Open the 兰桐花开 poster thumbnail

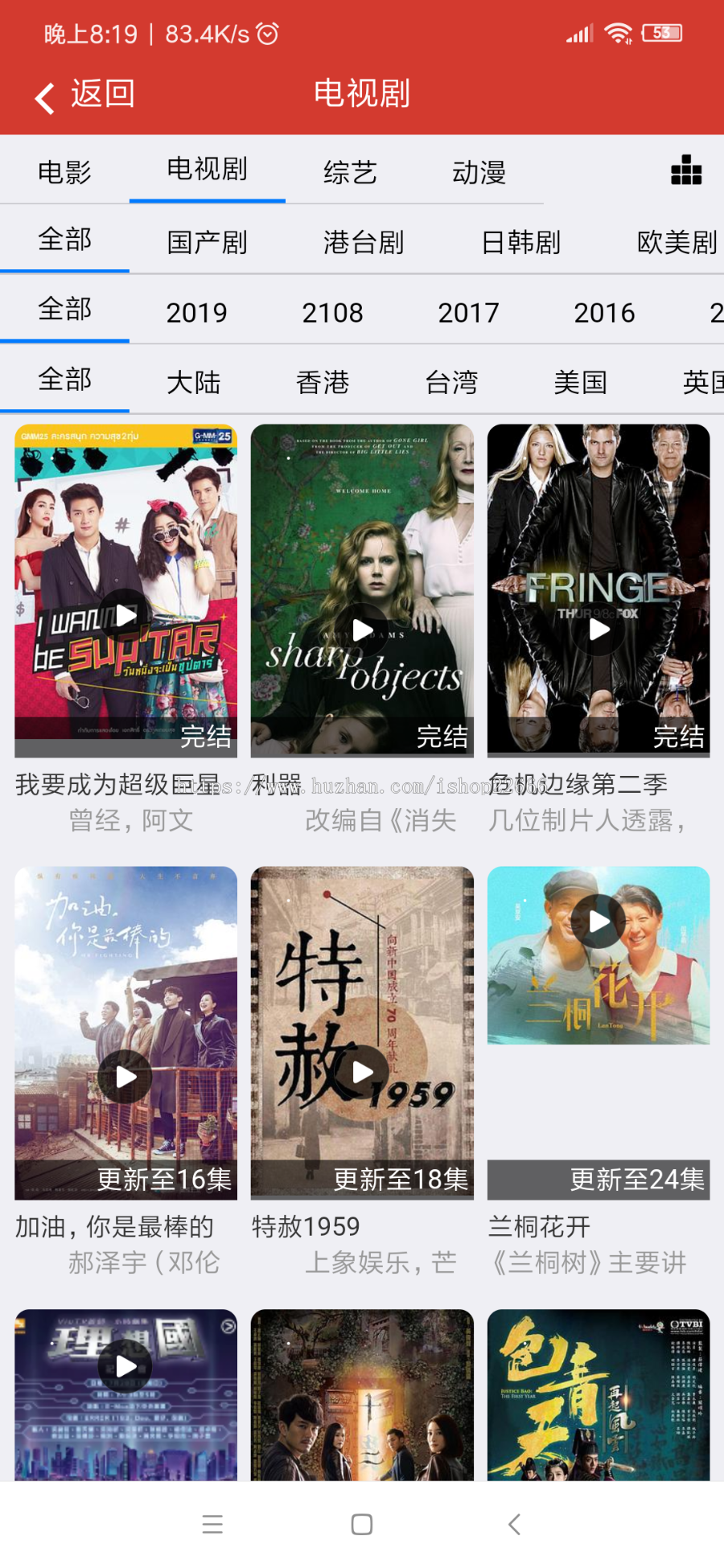[x=598, y=955]
